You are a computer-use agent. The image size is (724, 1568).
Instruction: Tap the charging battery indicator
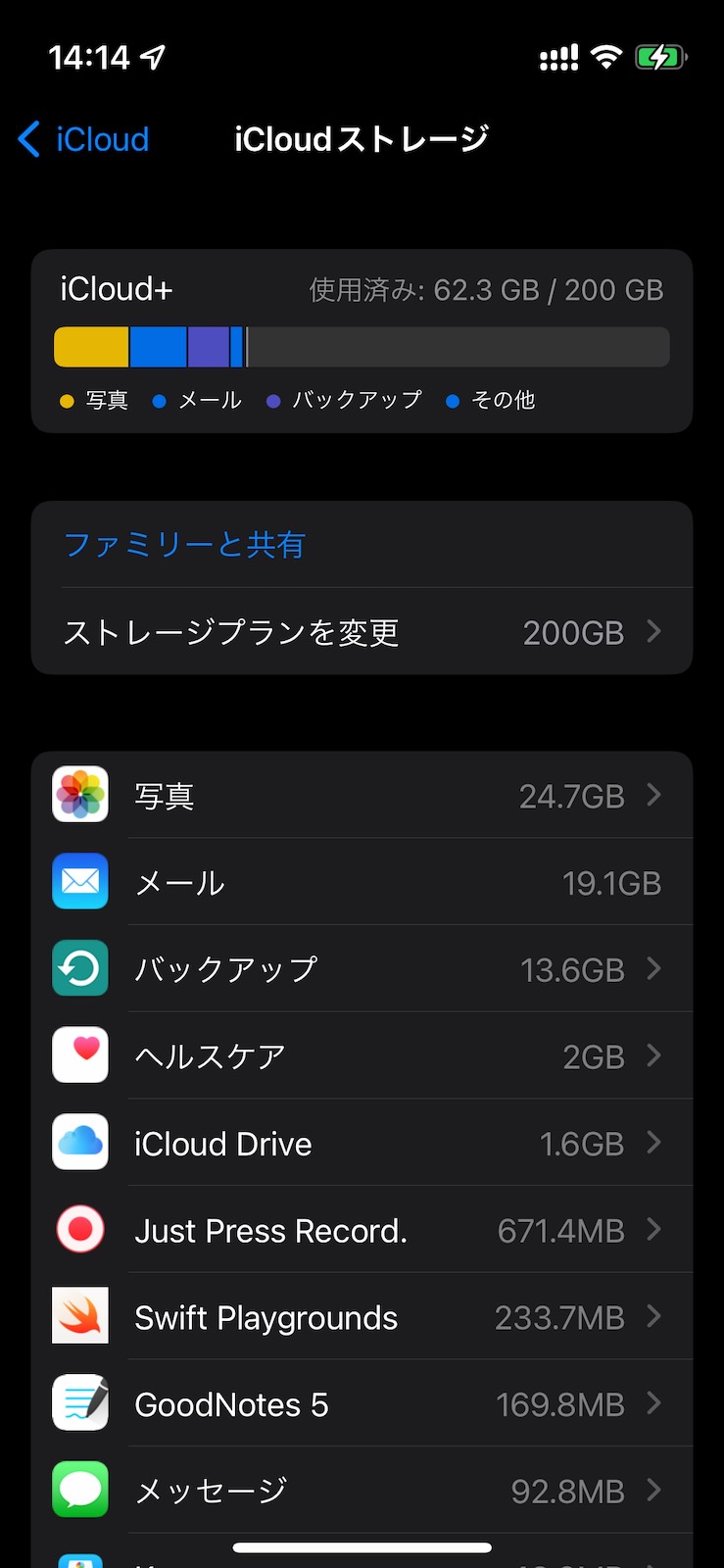(x=660, y=57)
